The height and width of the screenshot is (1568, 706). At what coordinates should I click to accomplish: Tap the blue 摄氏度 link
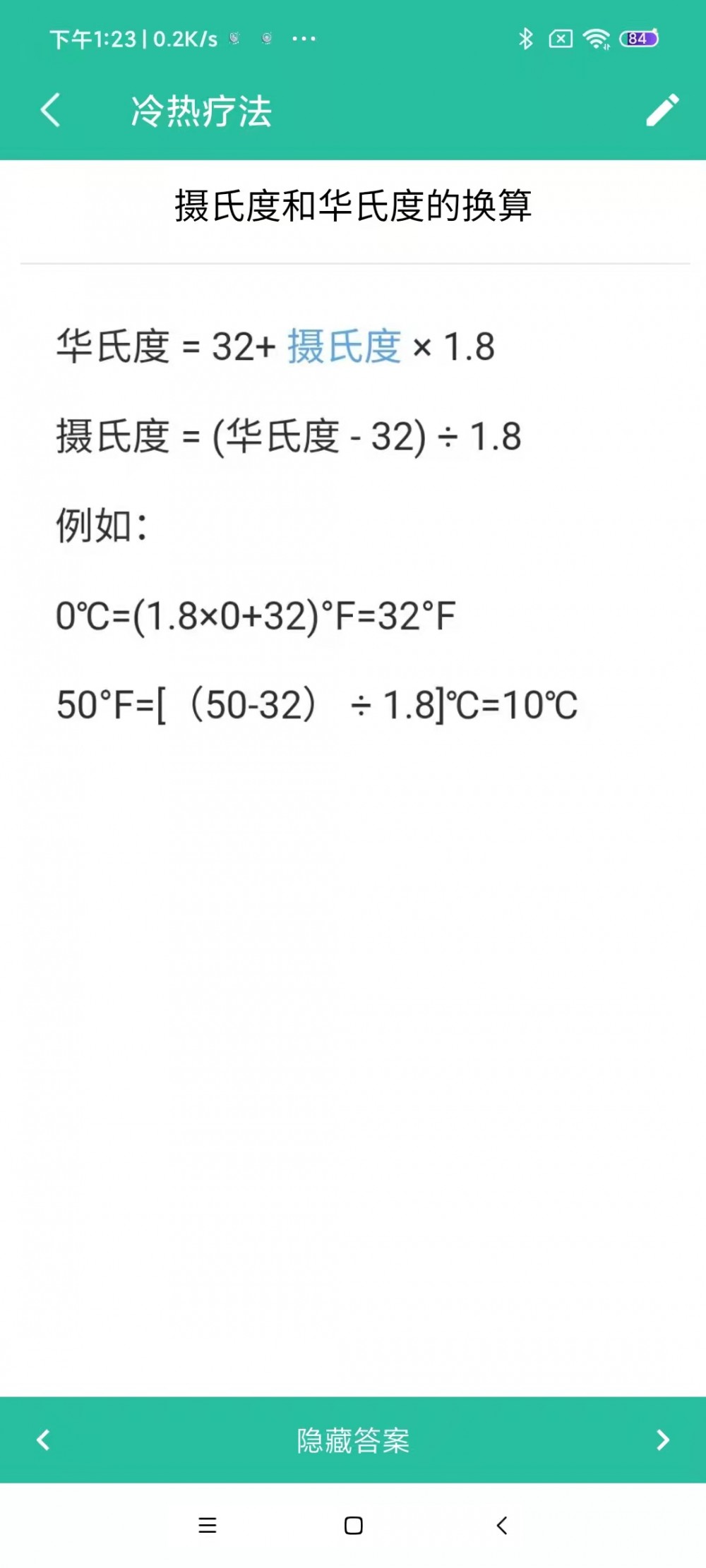coord(344,346)
